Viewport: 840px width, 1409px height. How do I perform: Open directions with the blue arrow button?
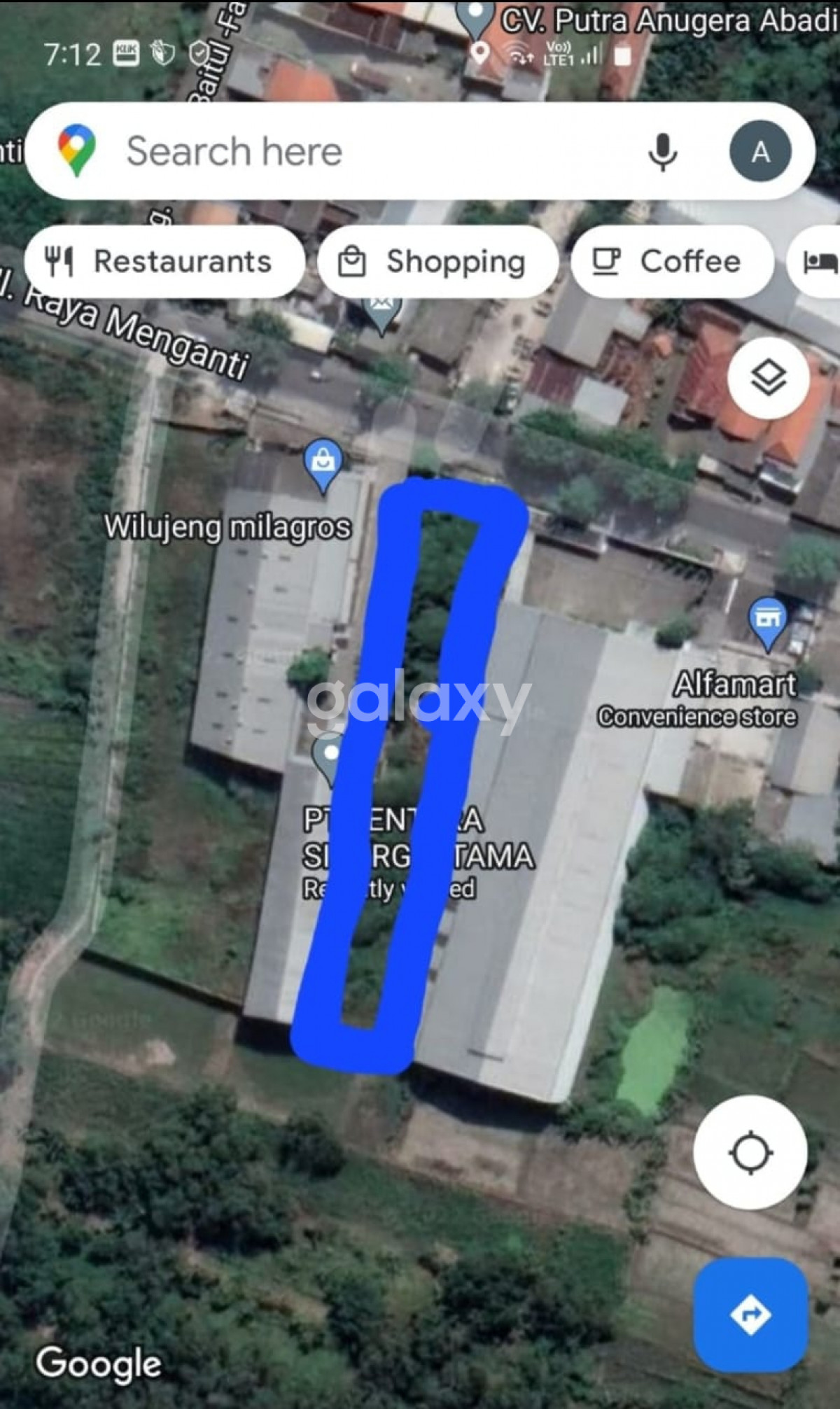(750, 1314)
